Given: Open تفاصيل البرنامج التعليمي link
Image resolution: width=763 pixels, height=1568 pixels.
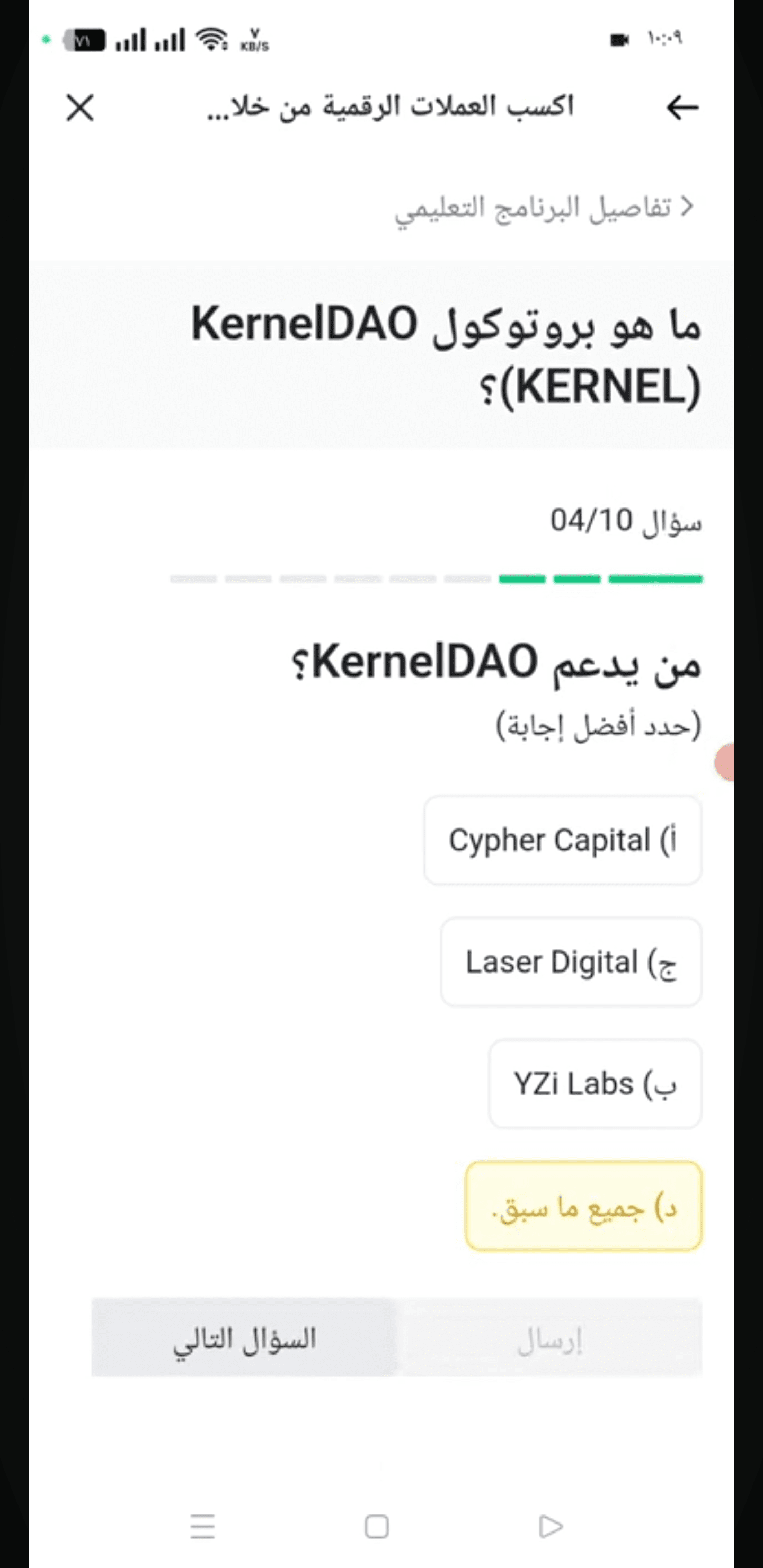Looking at the screenshot, I should click(544, 208).
